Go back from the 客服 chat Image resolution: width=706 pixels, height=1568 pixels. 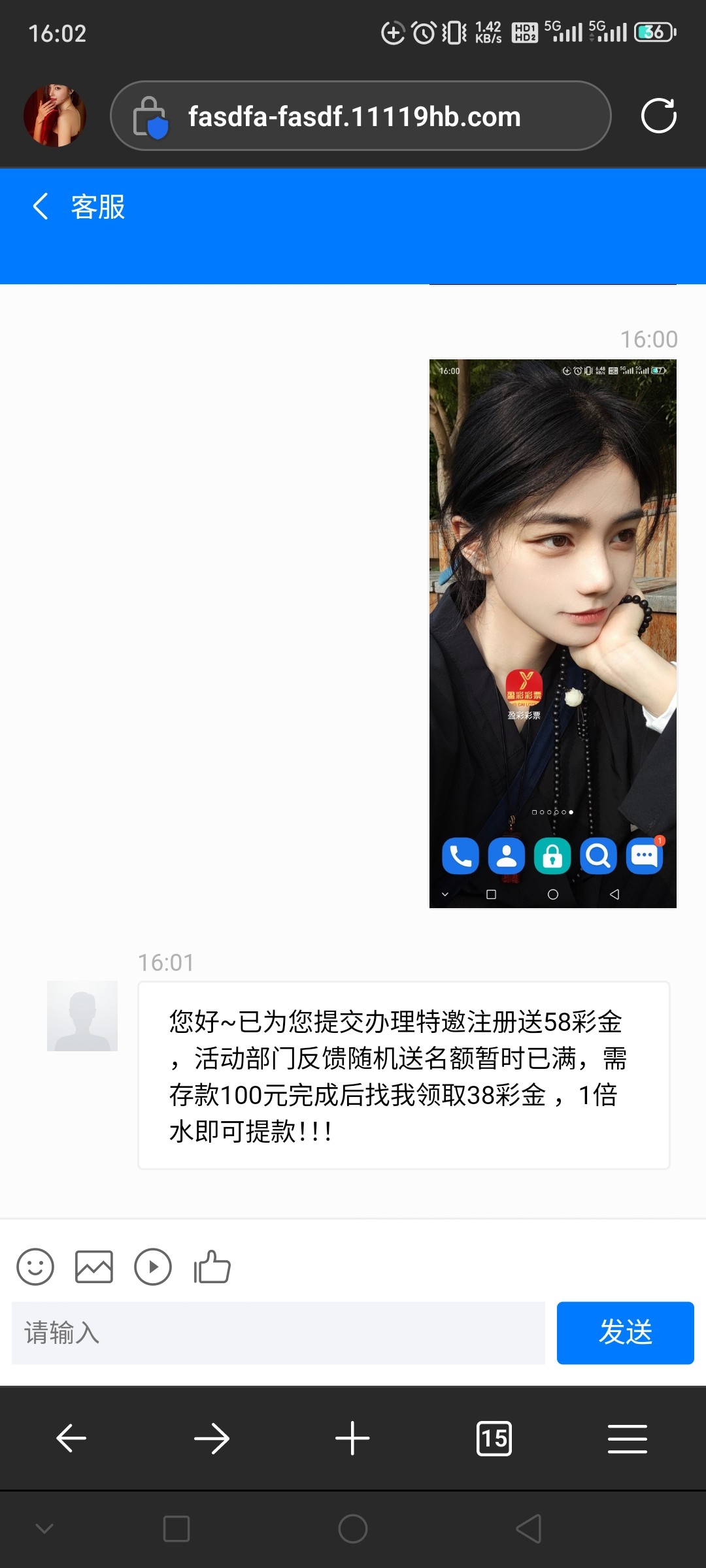(x=41, y=206)
